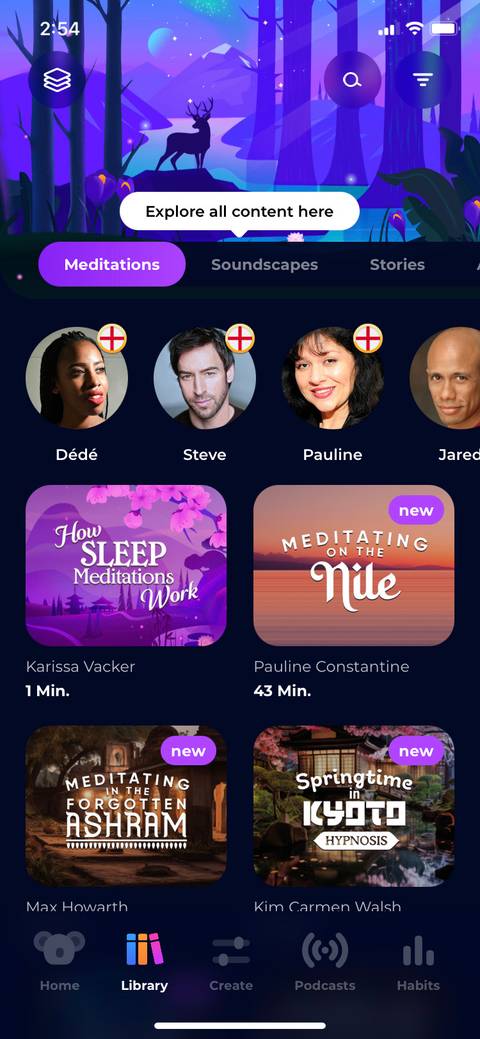Open Meditating in the Forgotten Ashram
Image resolution: width=480 pixels, height=1039 pixels.
pos(126,806)
